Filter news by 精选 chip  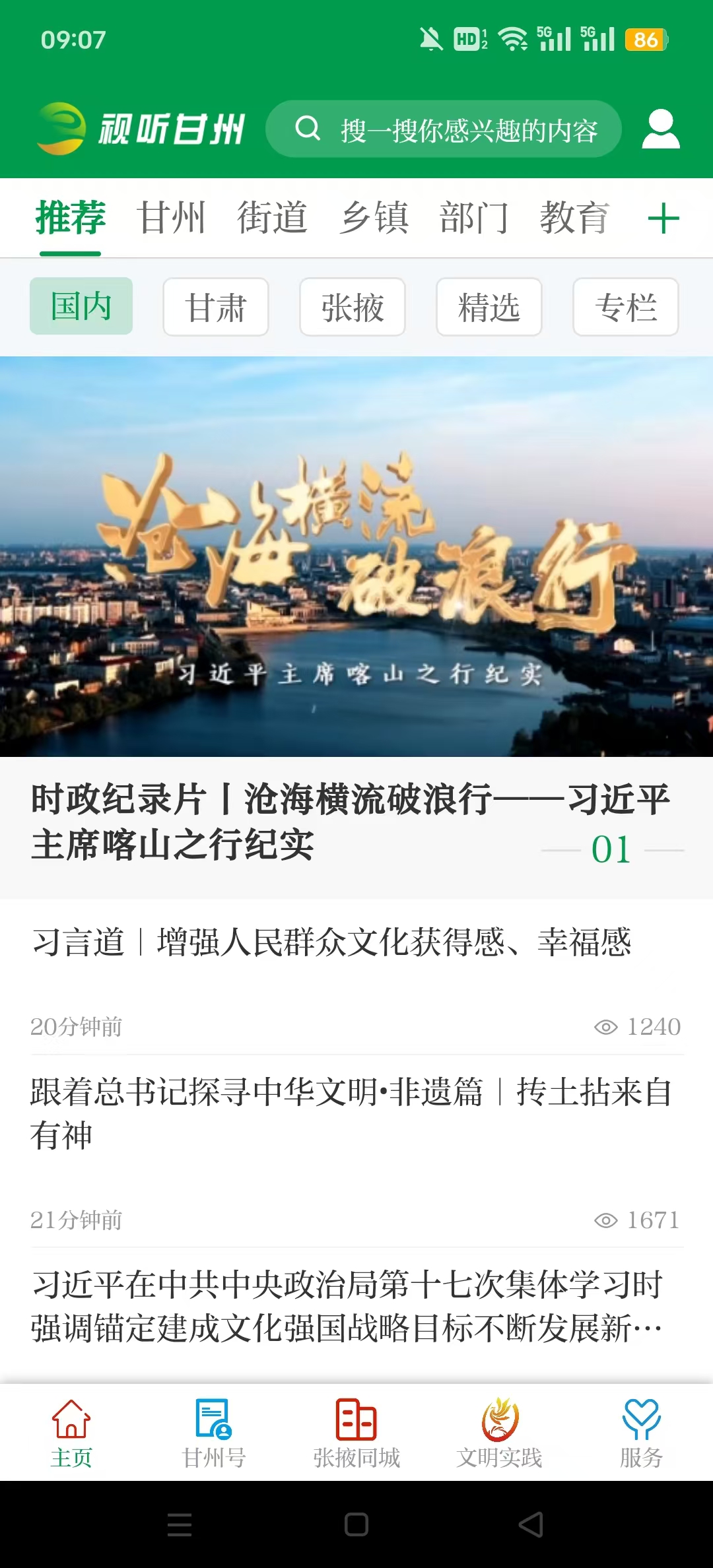[x=489, y=308]
